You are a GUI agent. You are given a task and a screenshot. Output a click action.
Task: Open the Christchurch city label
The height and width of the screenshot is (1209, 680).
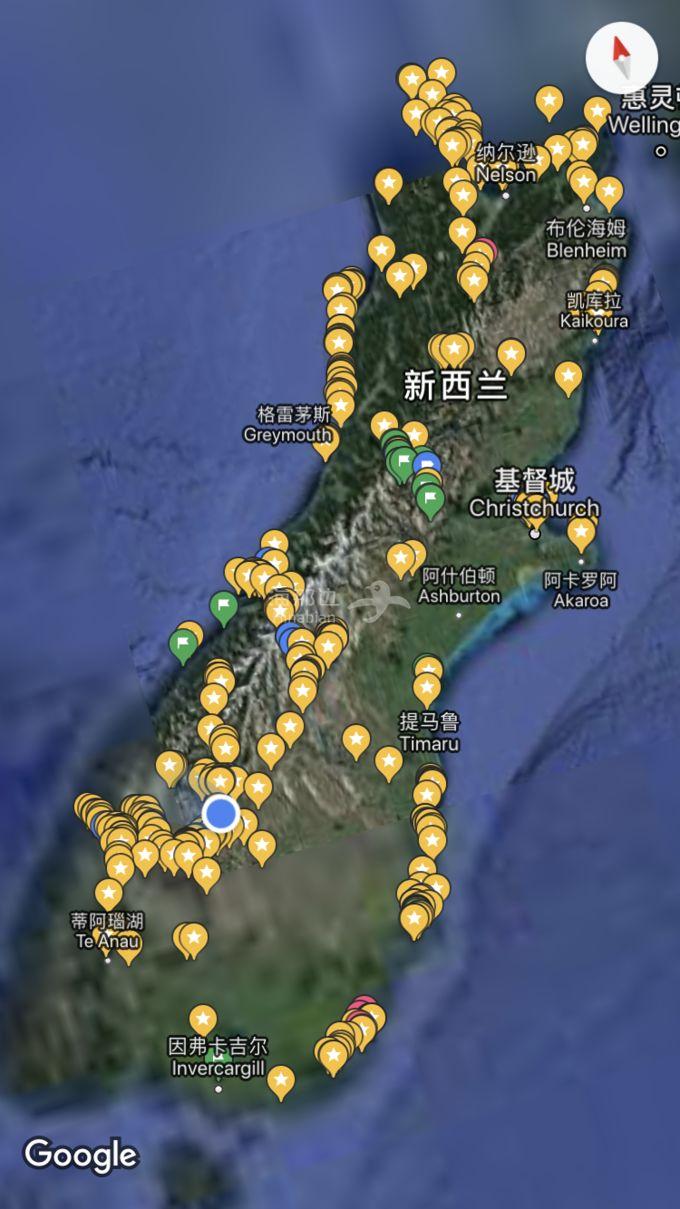point(534,494)
